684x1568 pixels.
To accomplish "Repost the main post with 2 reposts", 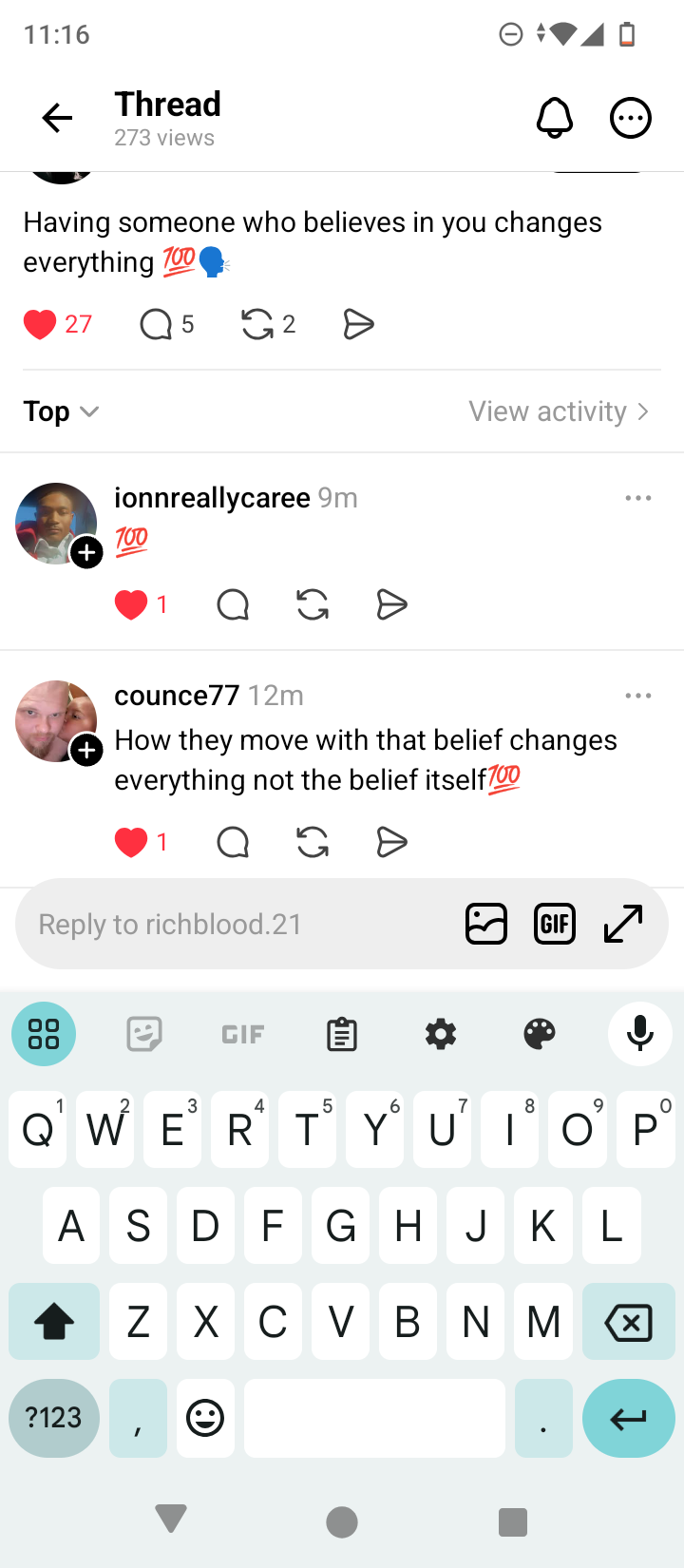I will coord(257,325).
